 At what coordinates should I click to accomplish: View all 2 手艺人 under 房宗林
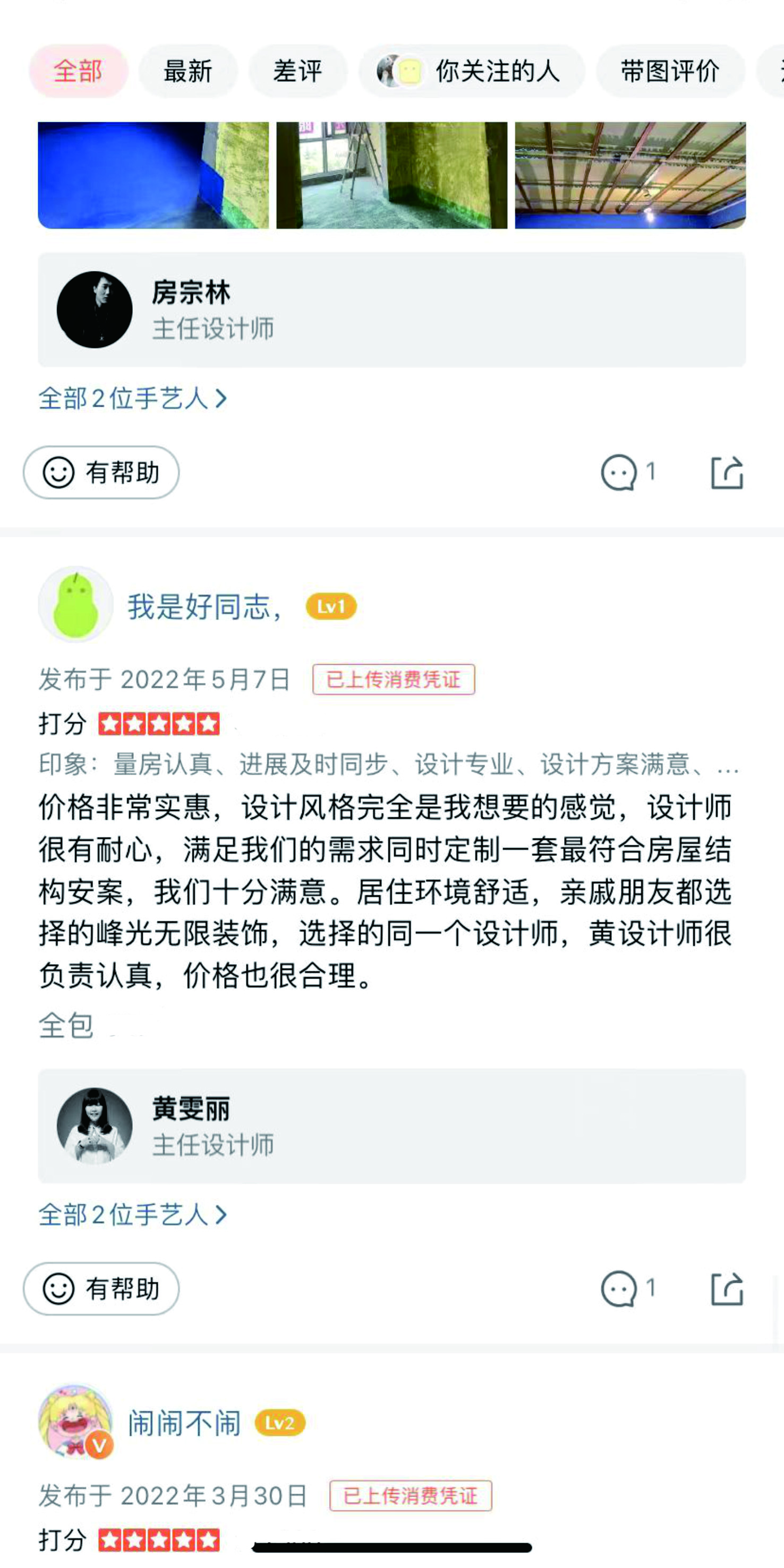132,399
